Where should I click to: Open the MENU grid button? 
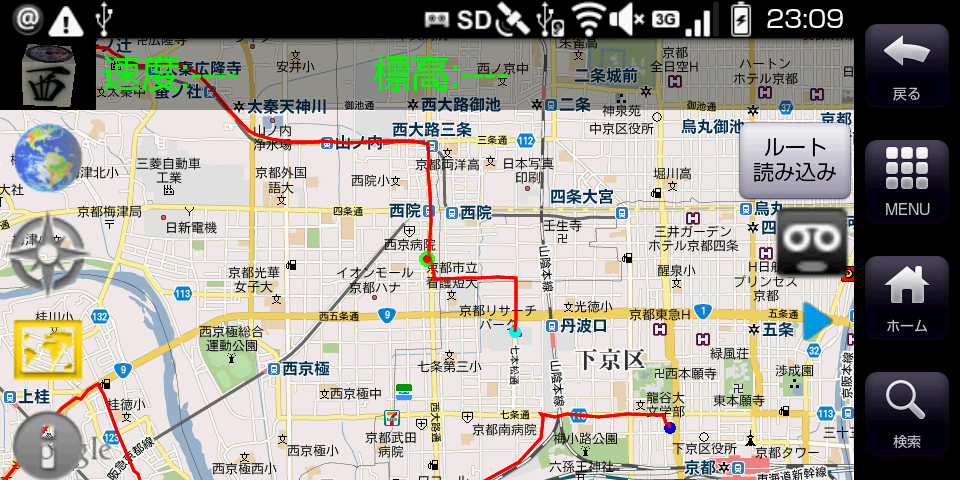906,181
